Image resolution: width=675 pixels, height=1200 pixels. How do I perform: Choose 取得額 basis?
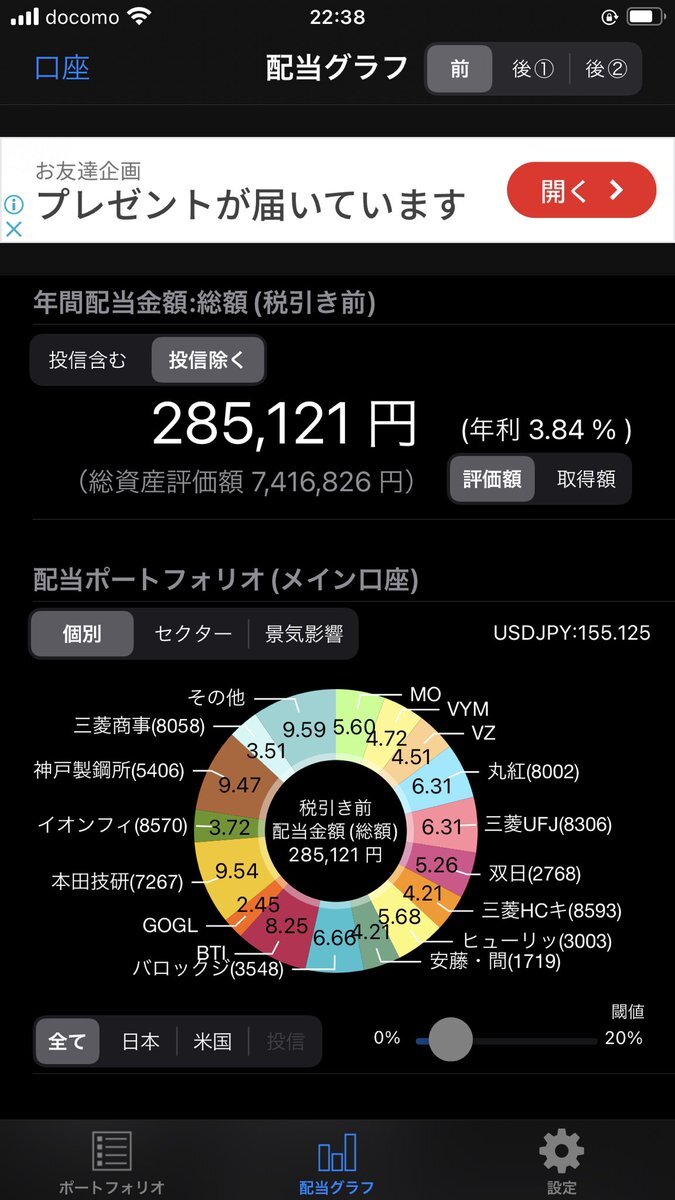[x=585, y=479]
